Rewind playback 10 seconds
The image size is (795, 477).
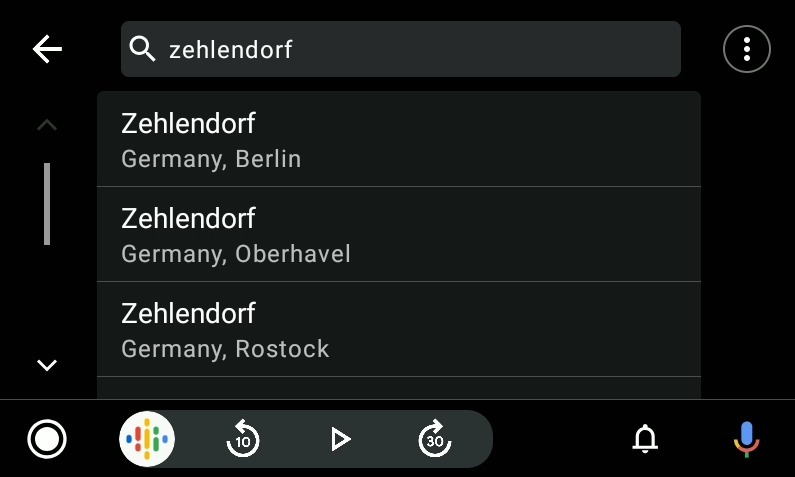[243, 439]
